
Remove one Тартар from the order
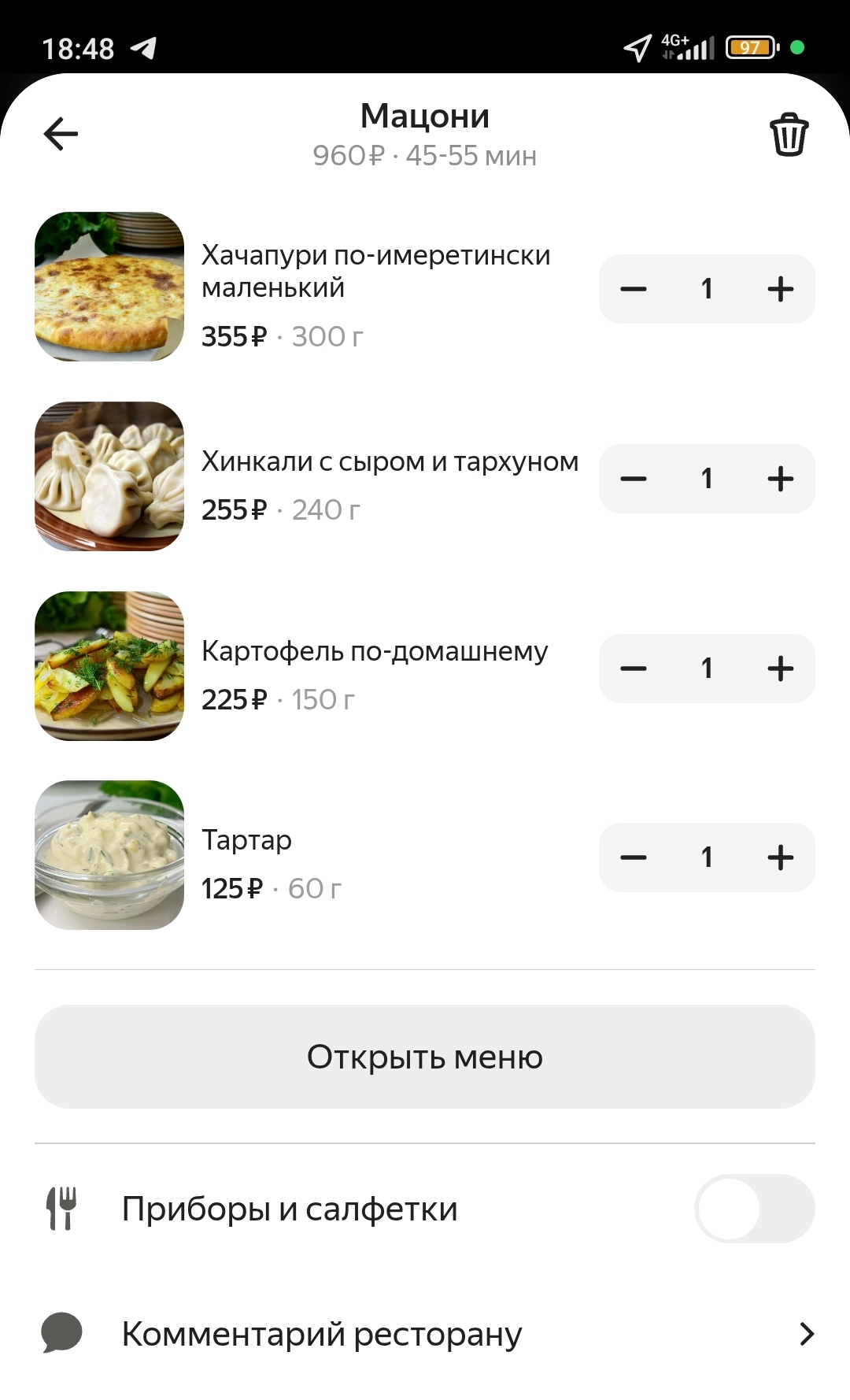634,857
